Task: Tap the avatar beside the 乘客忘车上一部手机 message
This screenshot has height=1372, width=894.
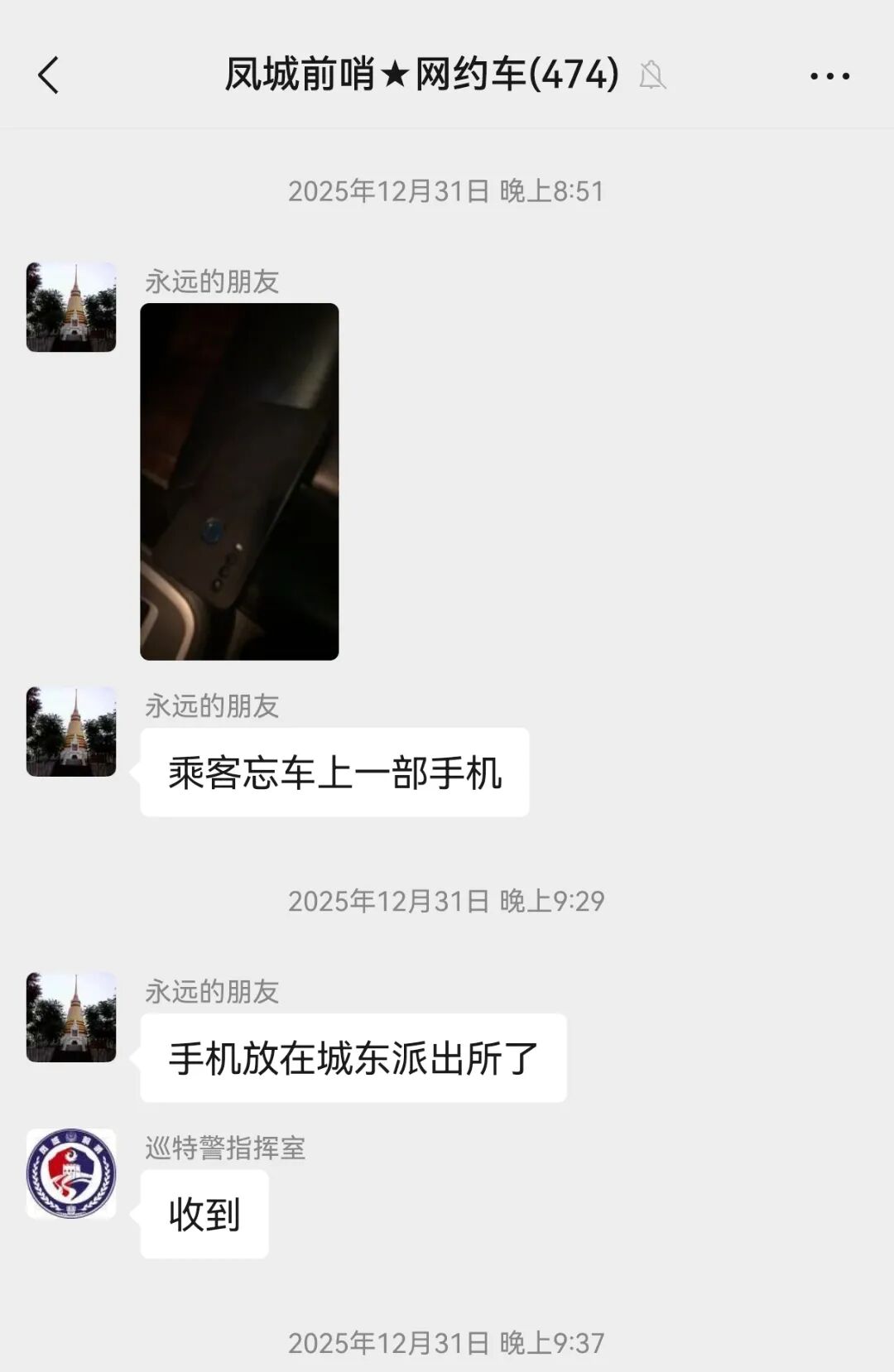Action: (x=71, y=731)
